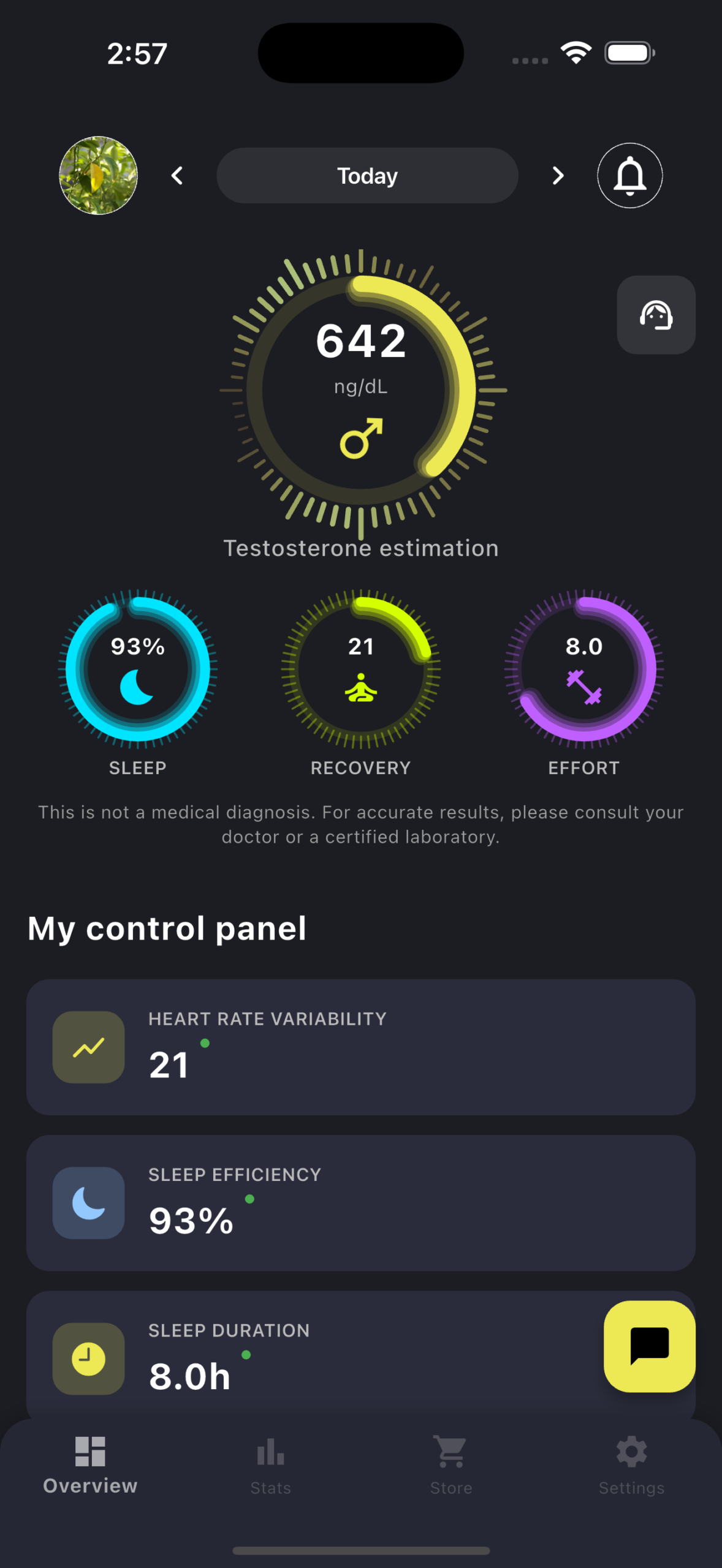Screen dimensions: 722x1568
Task: Open the Effort score ring
Action: [583, 669]
